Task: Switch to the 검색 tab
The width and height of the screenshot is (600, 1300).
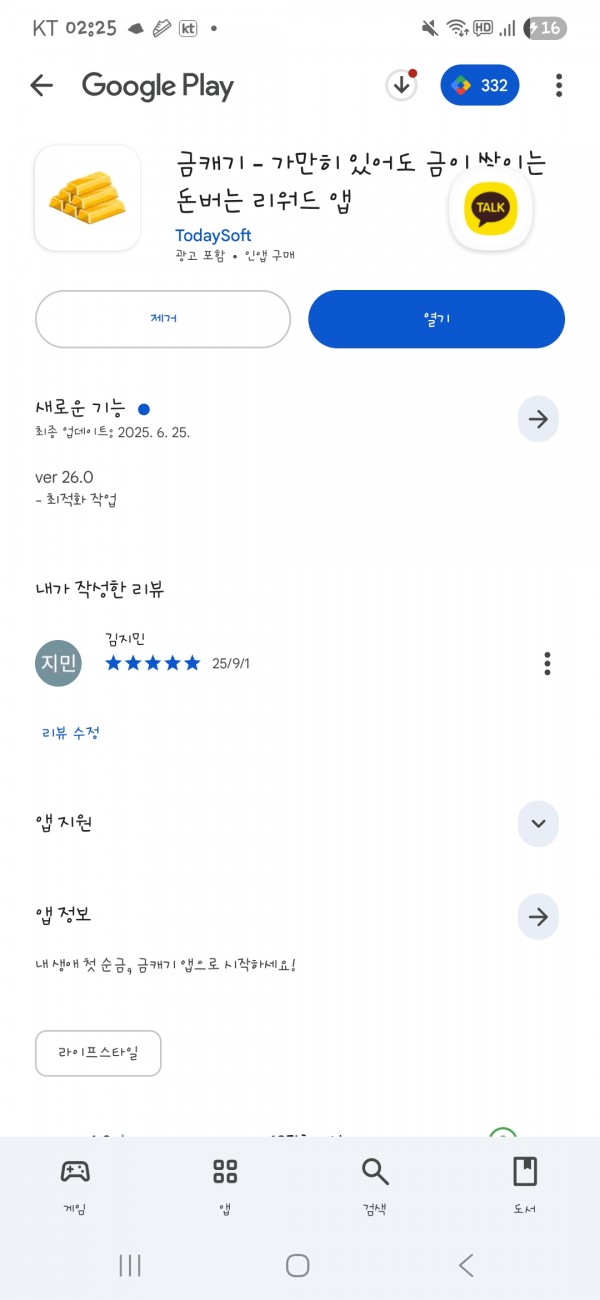Action: (x=375, y=1187)
